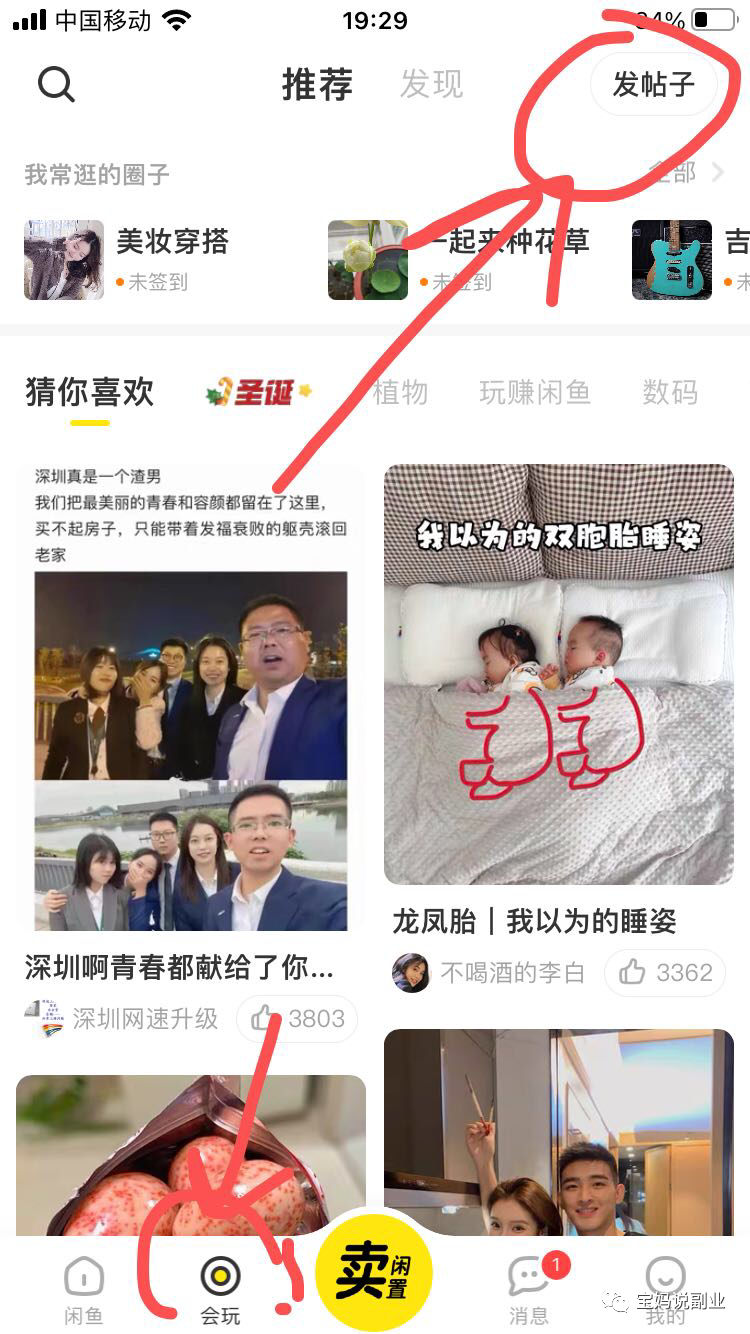Screen dimensions: 750x1334
Task: Switch to the 我的 profile tab
Action: [665, 1290]
